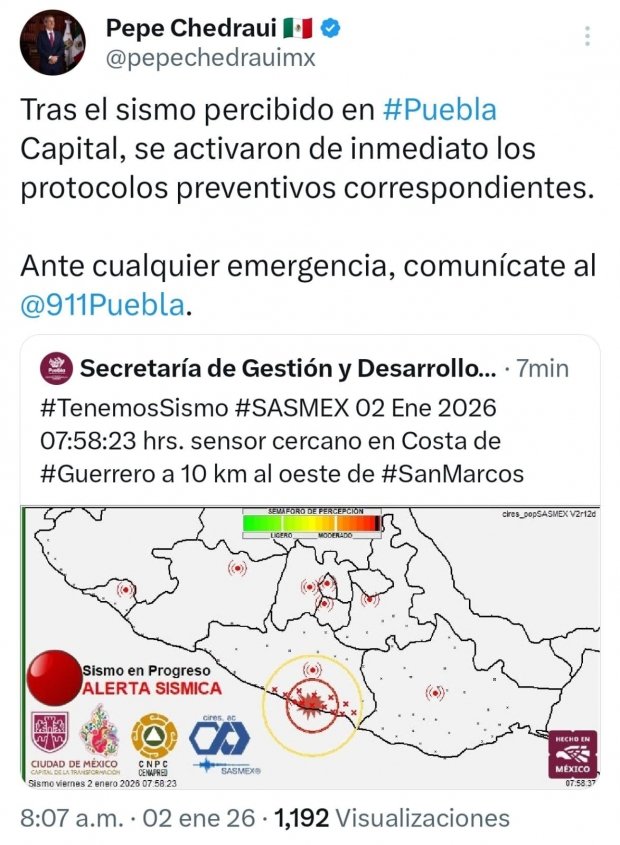
Task: Open the #Puebla hashtag link
Action: tap(440, 109)
